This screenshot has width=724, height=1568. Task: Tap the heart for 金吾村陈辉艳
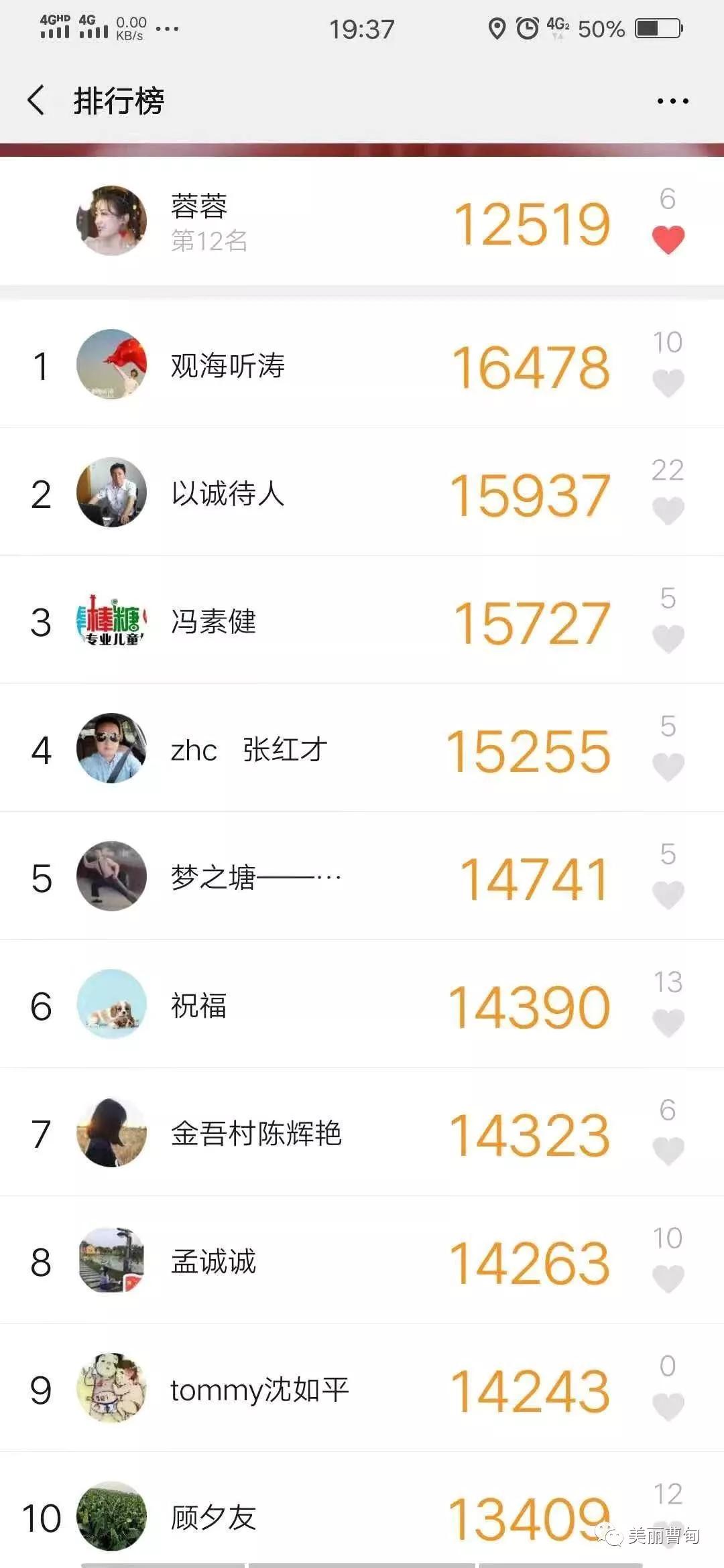(x=668, y=1151)
